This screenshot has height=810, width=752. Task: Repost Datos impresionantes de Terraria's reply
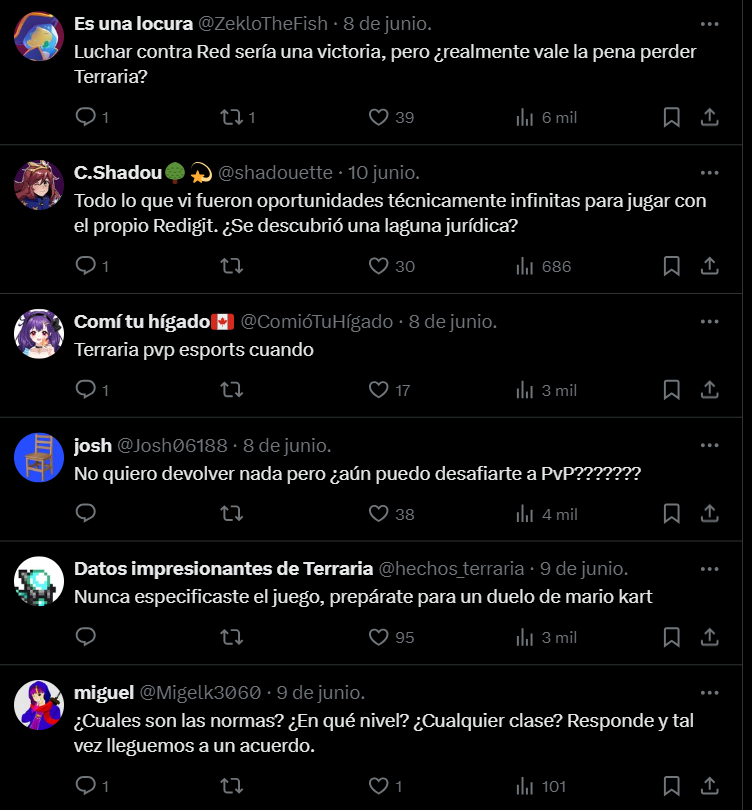click(x=231, y=637)
